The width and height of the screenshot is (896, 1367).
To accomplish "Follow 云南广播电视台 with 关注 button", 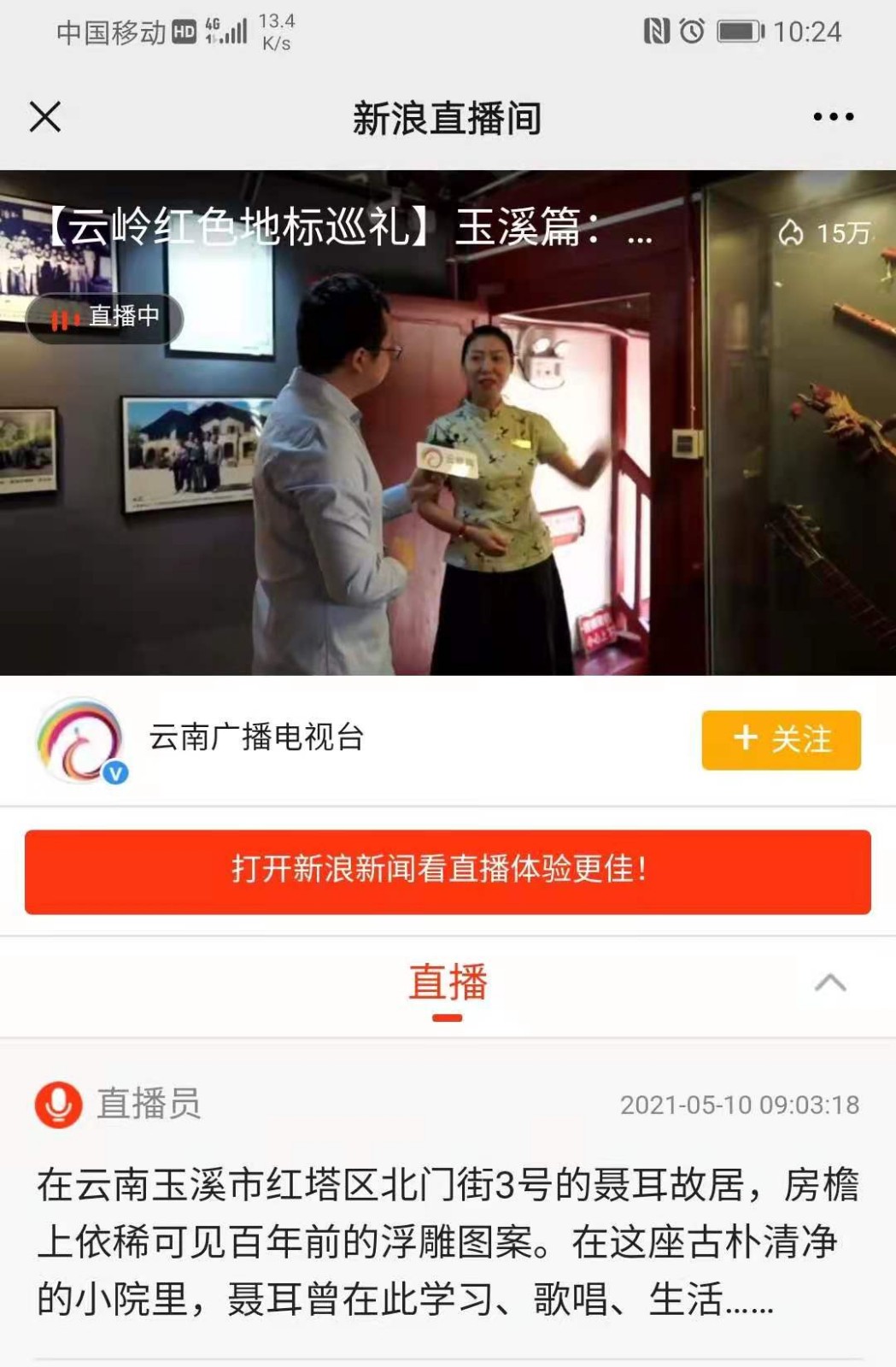I will coord(781,740).
